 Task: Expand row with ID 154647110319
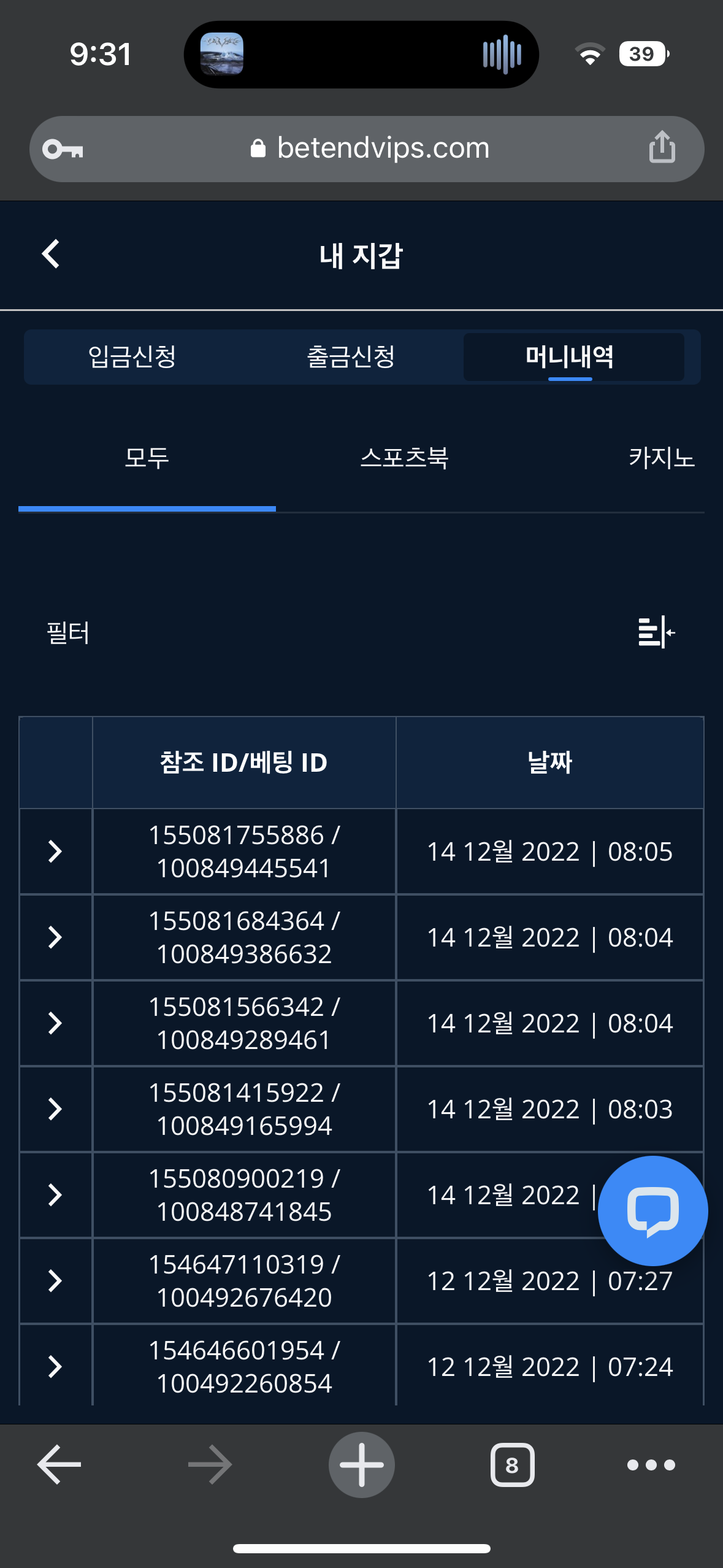click(55, 1281)
